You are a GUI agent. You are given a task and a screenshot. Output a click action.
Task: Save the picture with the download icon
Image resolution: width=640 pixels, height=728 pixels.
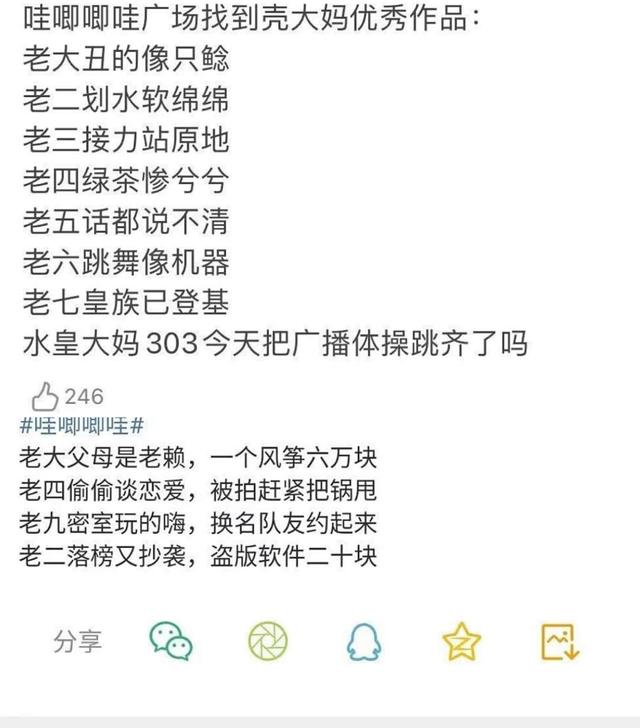[x=559, y=640]
